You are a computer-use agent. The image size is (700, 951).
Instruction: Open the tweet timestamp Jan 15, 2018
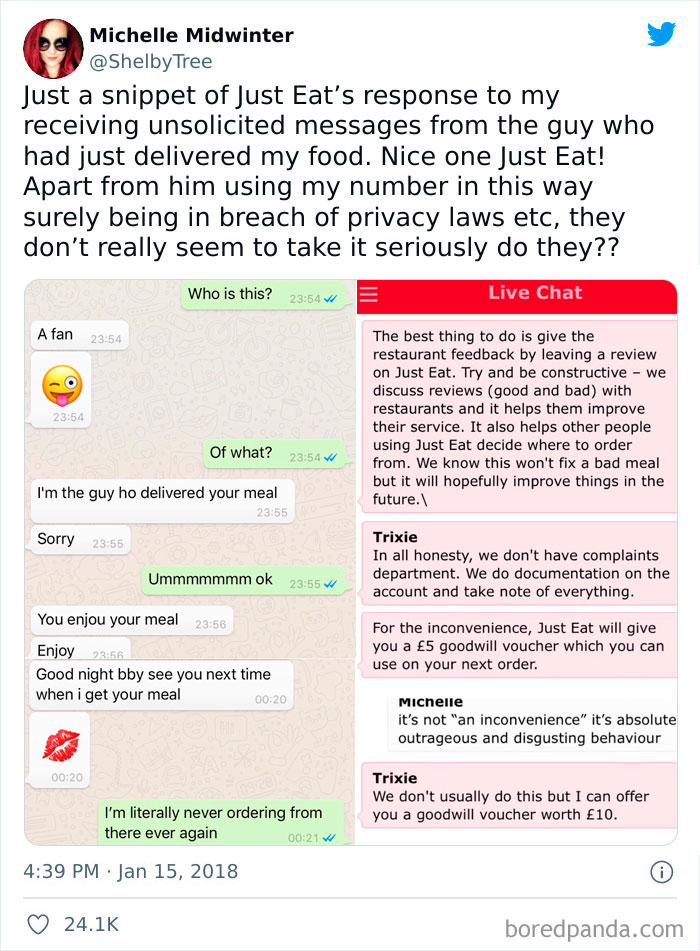click(130, 871)
